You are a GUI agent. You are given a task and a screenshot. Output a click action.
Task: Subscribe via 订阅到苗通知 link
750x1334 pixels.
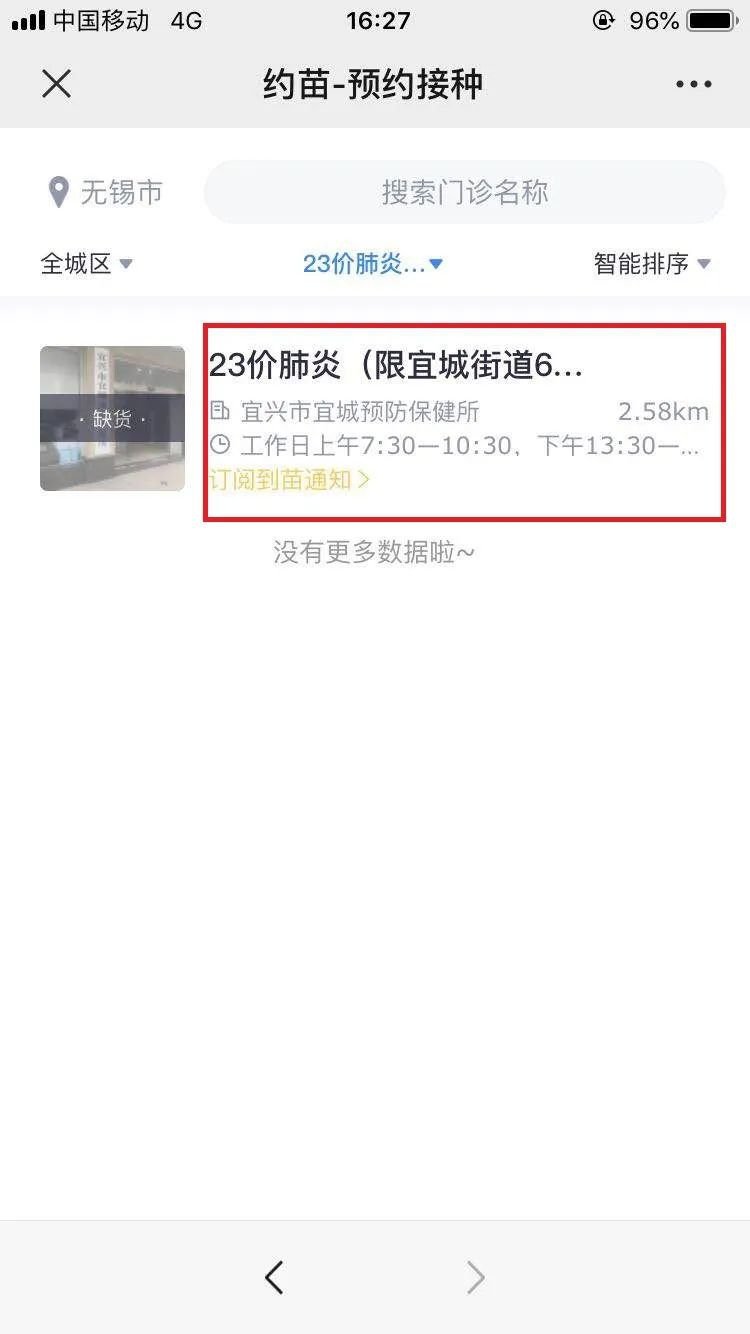click(x=289, y=480)
